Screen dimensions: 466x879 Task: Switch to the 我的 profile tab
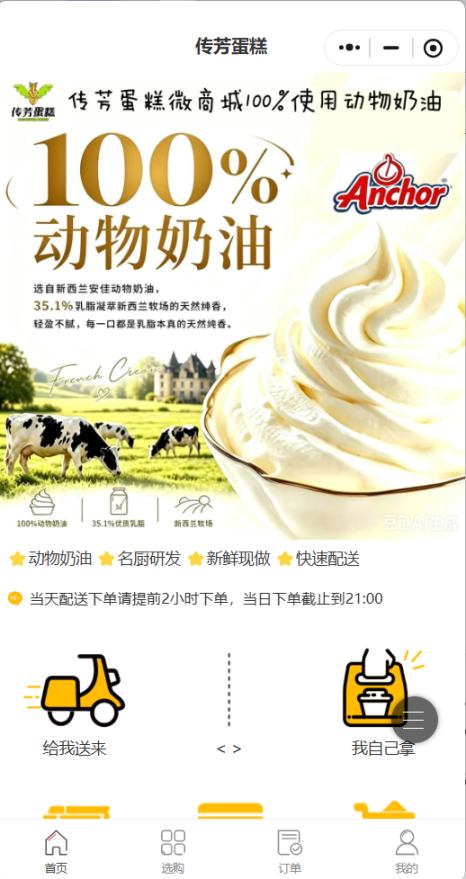[407, 851]
